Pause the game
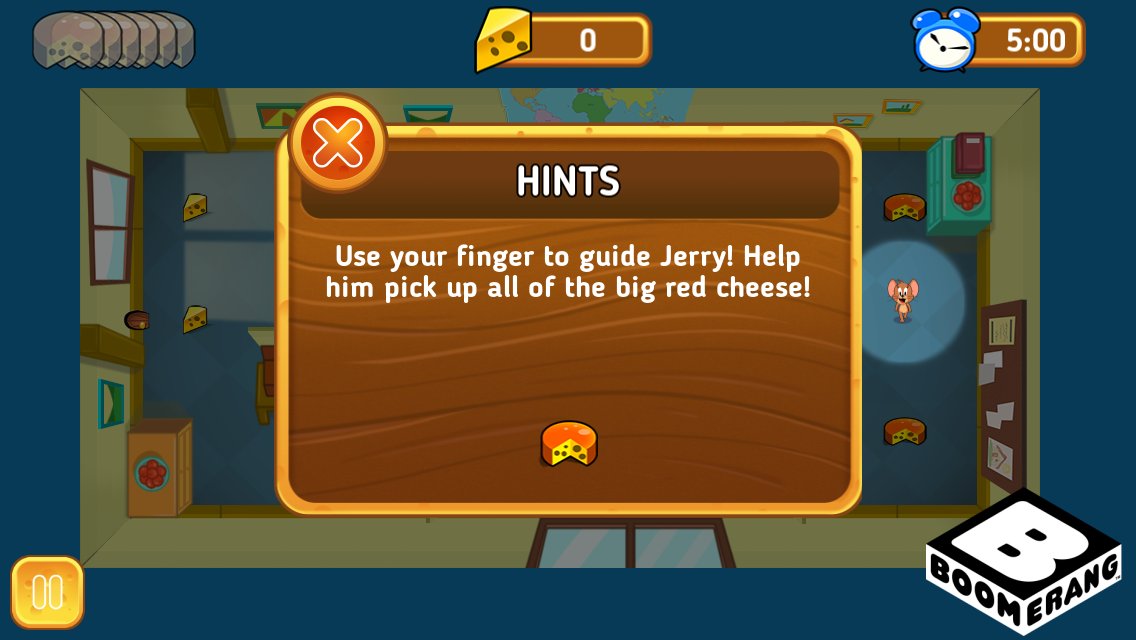Screen dimensions: 1136x640 click(x=47, y=592)
